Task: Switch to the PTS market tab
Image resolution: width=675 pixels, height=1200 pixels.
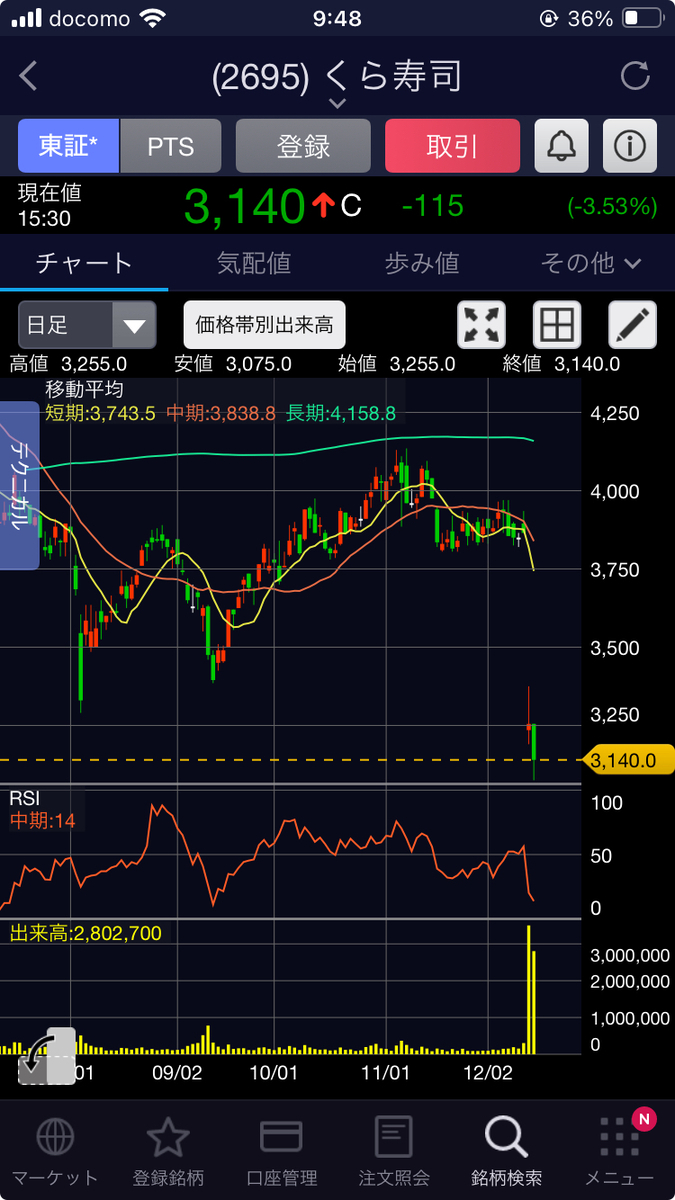Action: 170,147
